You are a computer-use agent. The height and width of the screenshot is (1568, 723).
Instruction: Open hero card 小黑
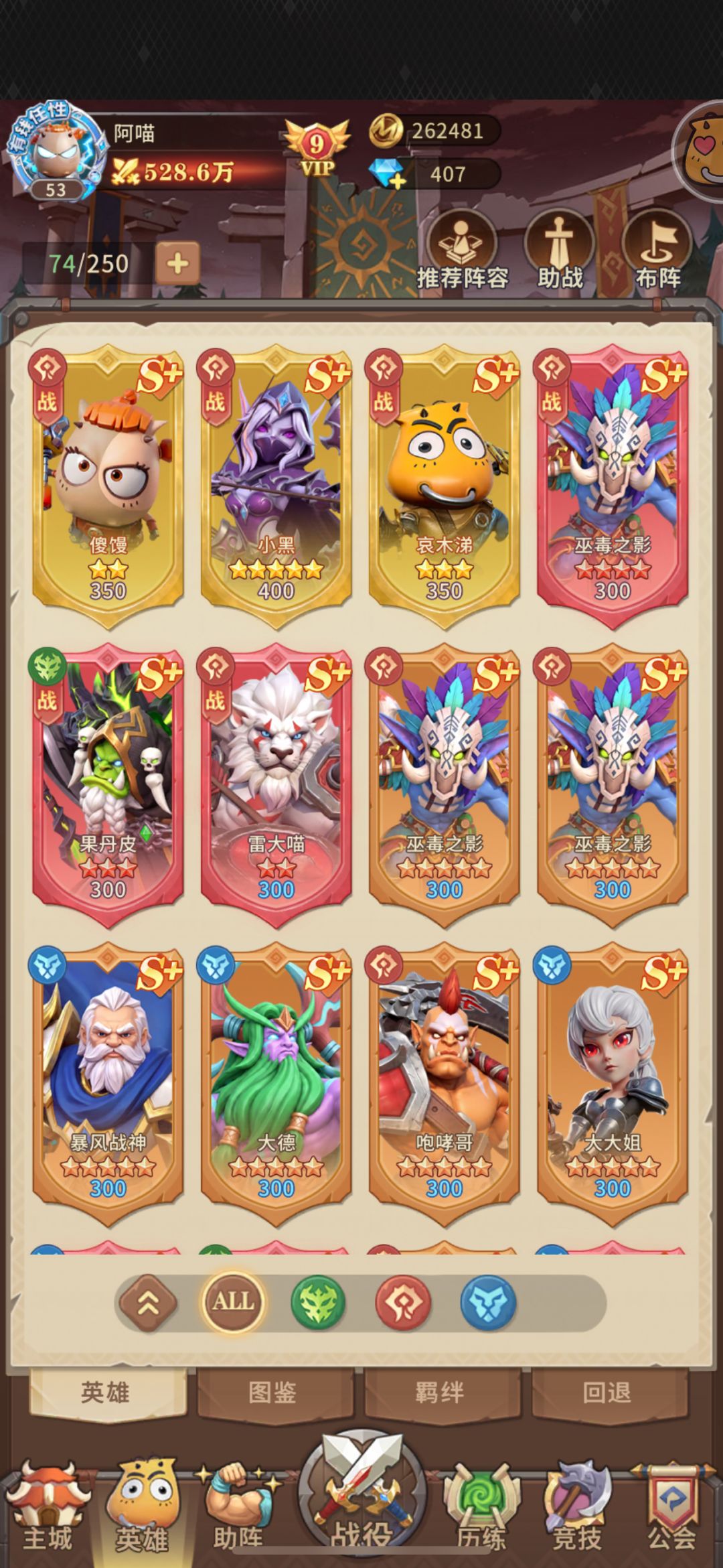click(x=276, y=488)
